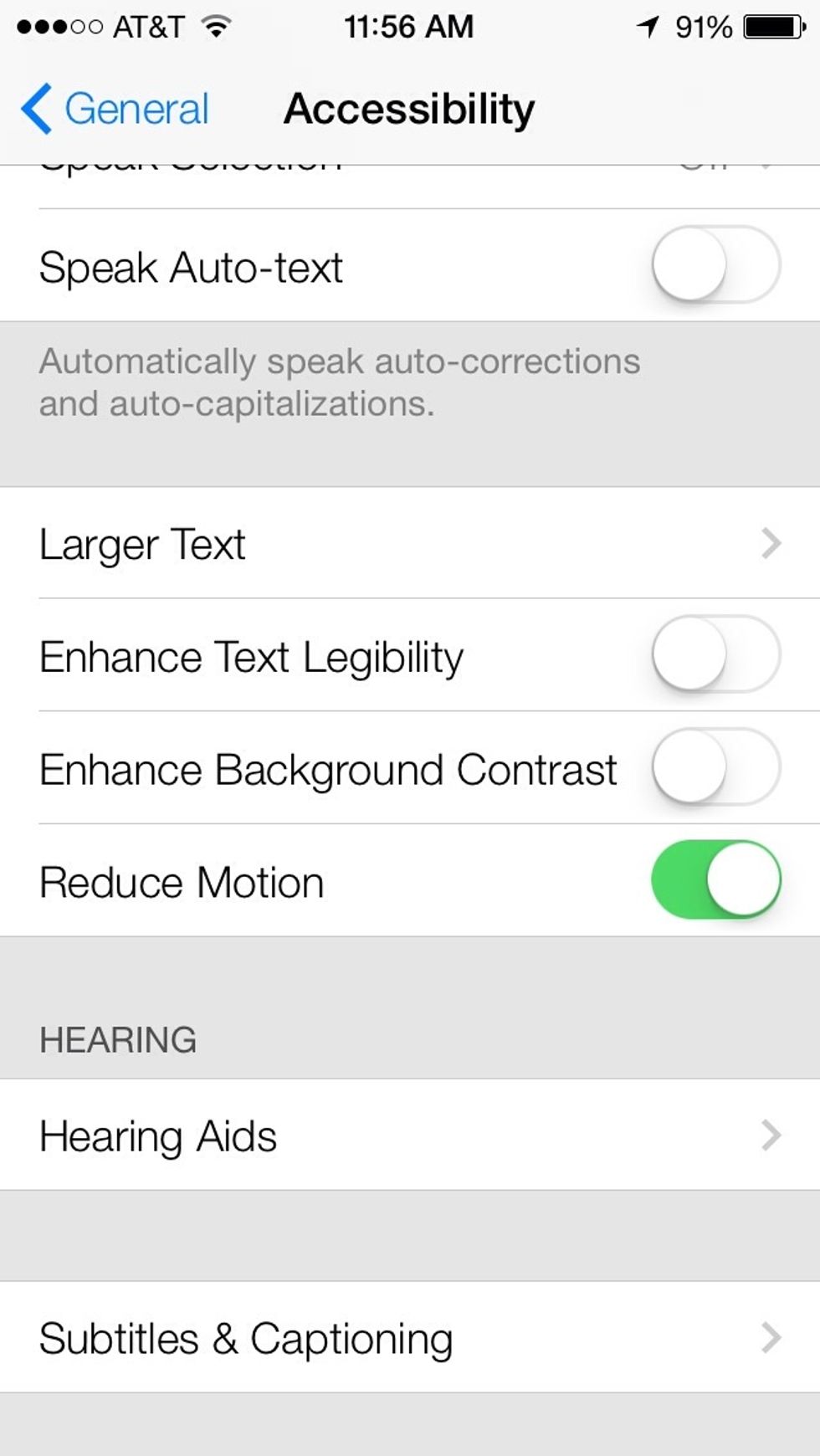Image resolution: width=820 pixels, height=1456 pixels.
Task: Go back to General settings
Action: pyautogui.click(x=115, y=109)
